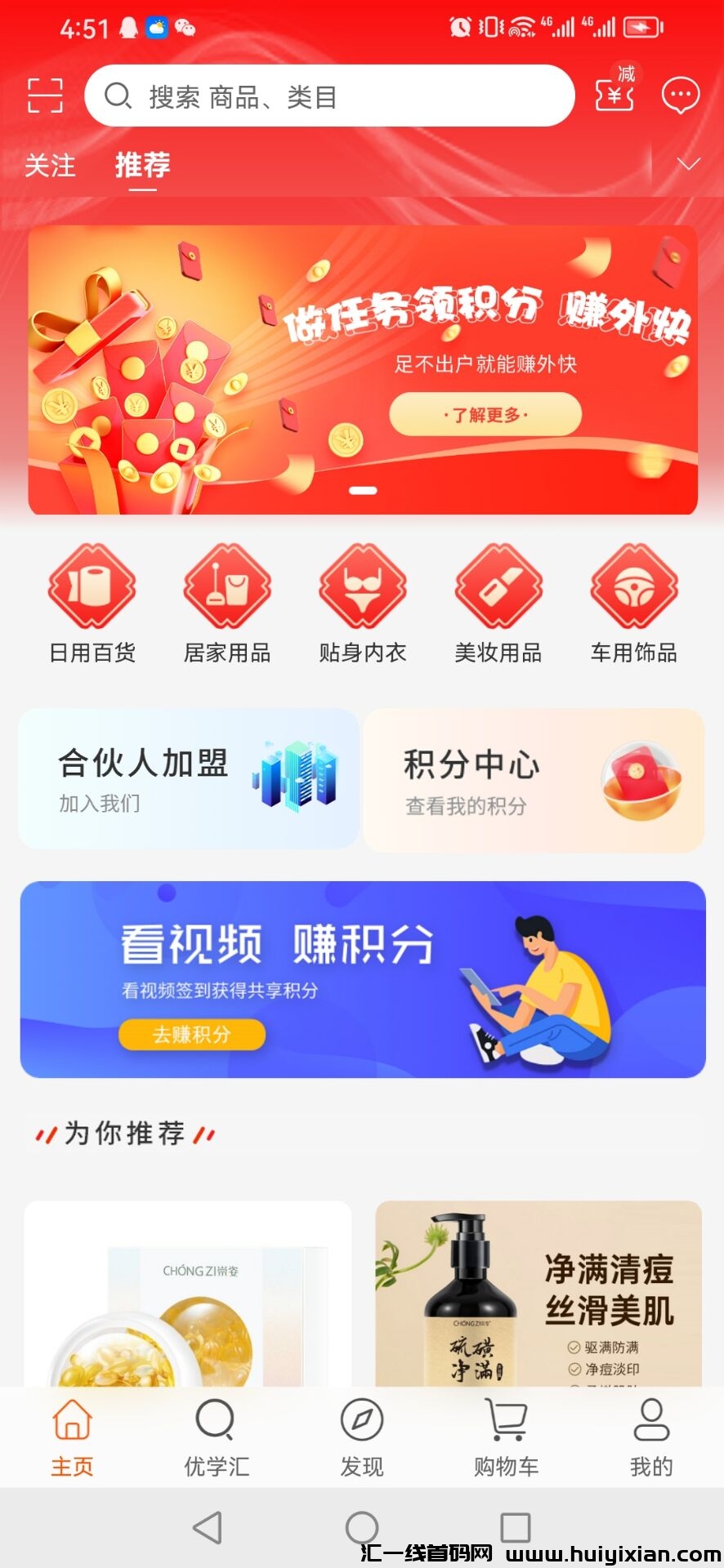This screenshot has height=1568, width=724.
Task: Switch to the 推荐 tab
Action: pyautogui.click(x=142, y=166)
